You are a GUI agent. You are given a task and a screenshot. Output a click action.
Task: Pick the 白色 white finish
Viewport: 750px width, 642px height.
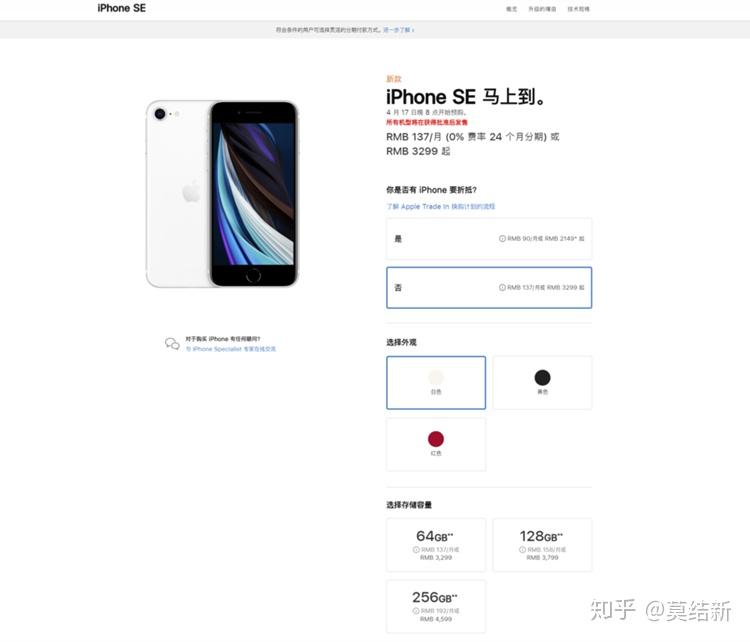pos(436,382)
